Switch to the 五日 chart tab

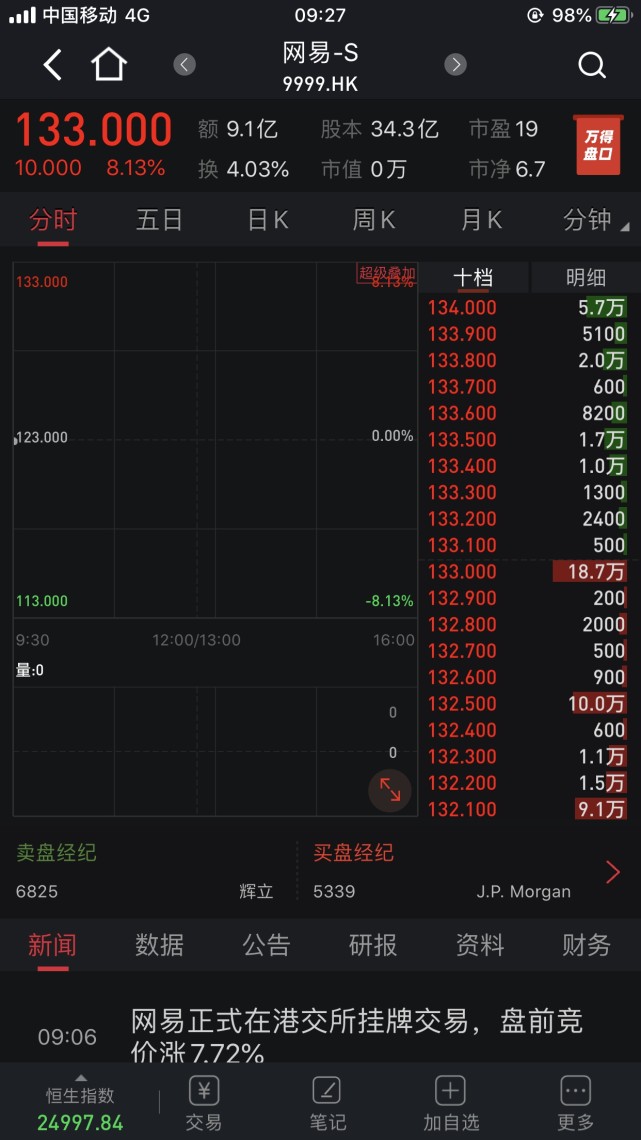tap(159, 220)
